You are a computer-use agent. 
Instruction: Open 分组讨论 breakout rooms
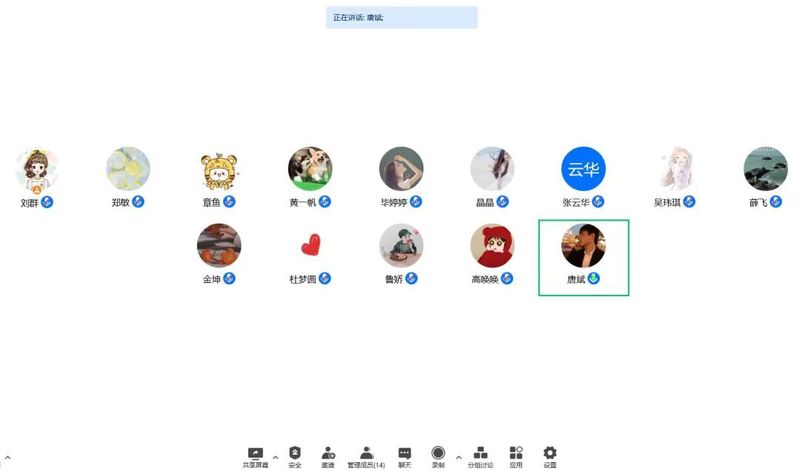480,455
